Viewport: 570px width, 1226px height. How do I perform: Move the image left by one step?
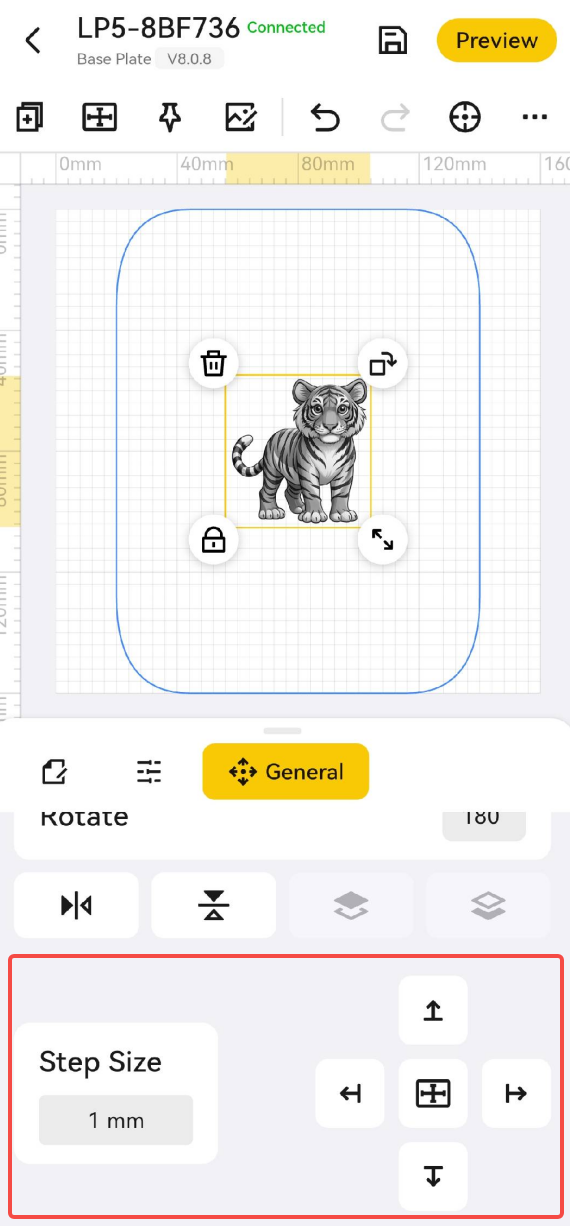[x=350, y=1093]
